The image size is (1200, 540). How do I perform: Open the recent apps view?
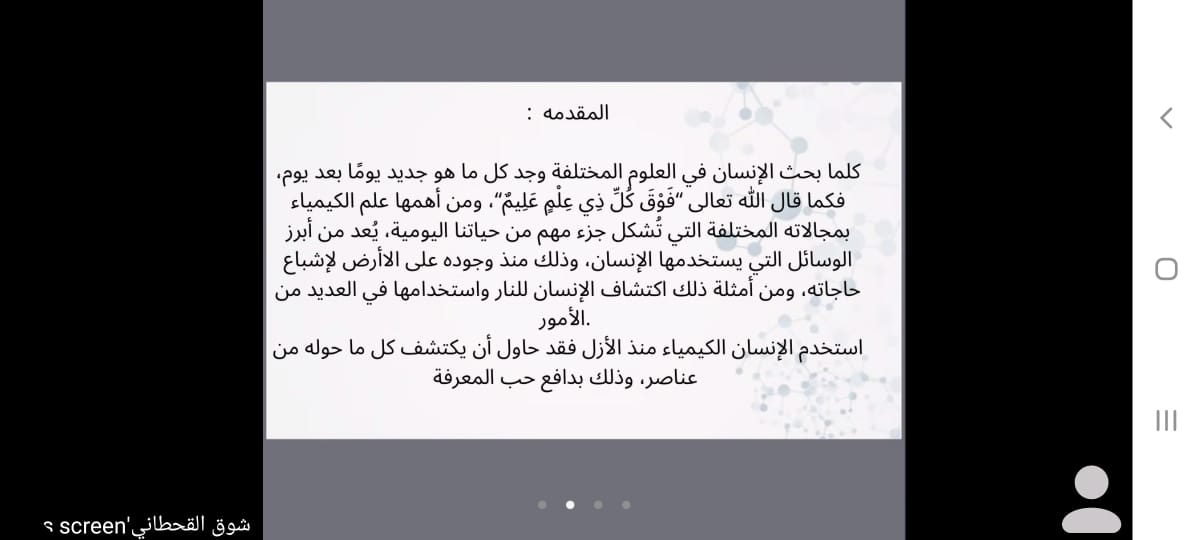pyautogui.click(x=1166, y=420)
